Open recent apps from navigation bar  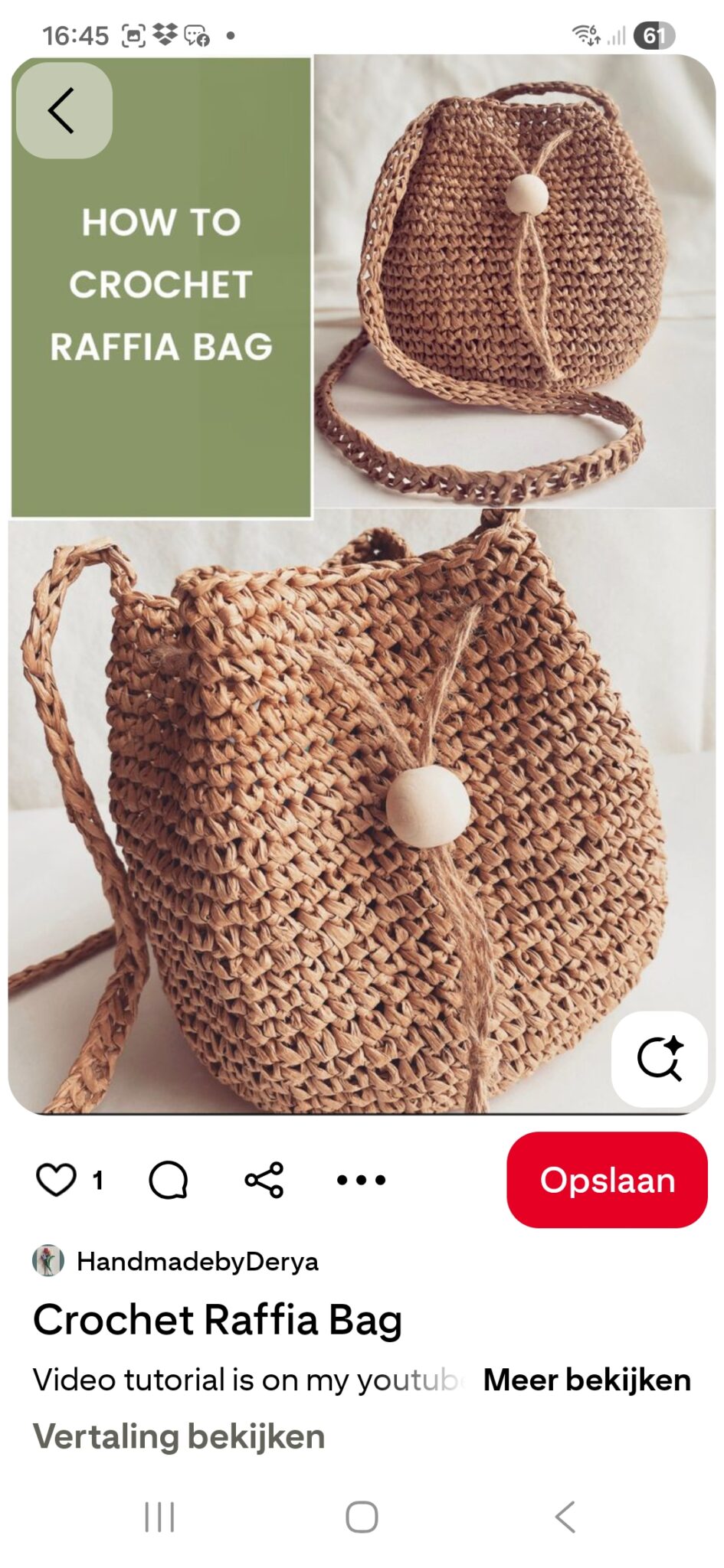[x=159, y=1517]
